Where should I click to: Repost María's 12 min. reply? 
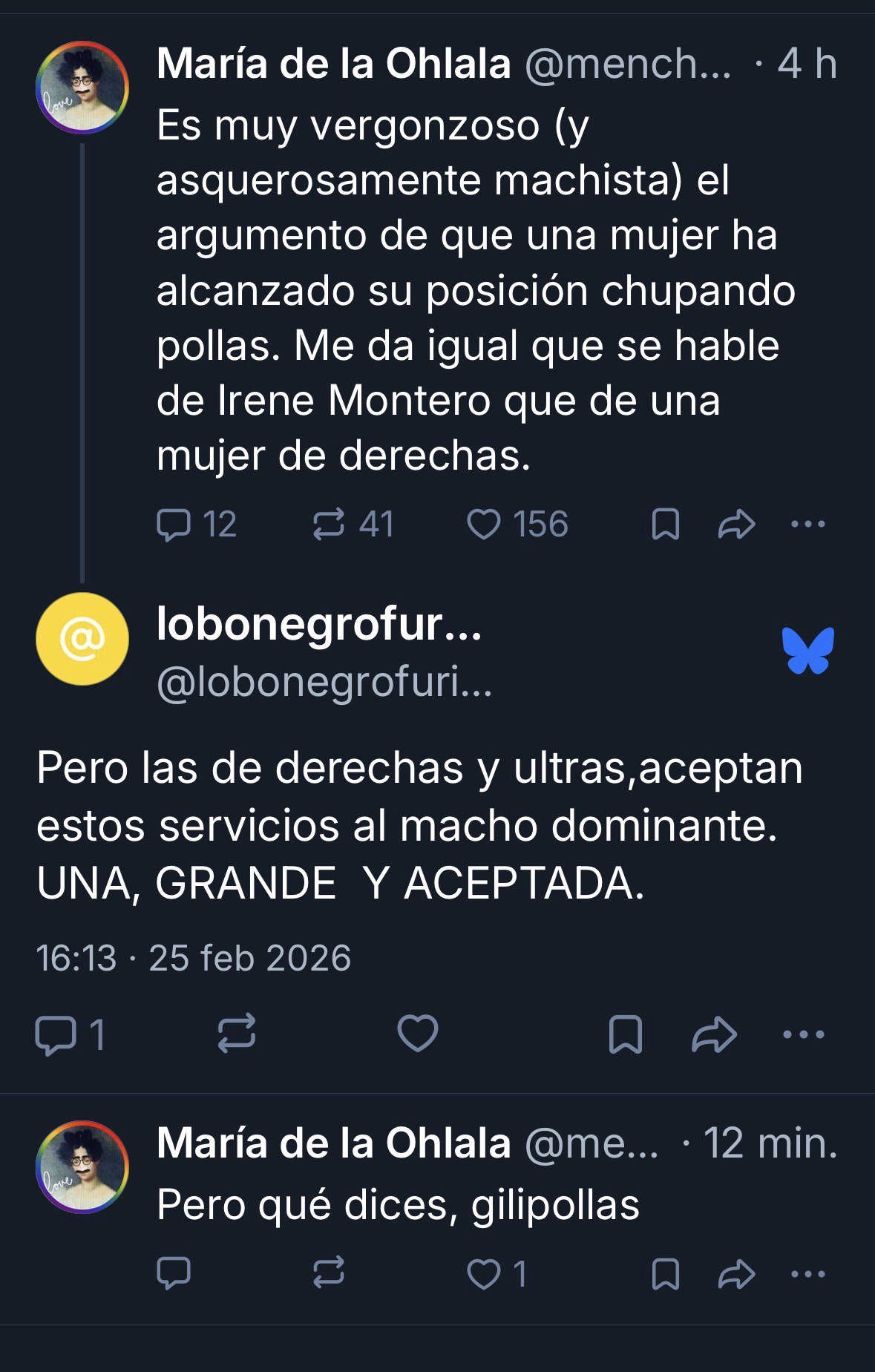pos(328,1274)
